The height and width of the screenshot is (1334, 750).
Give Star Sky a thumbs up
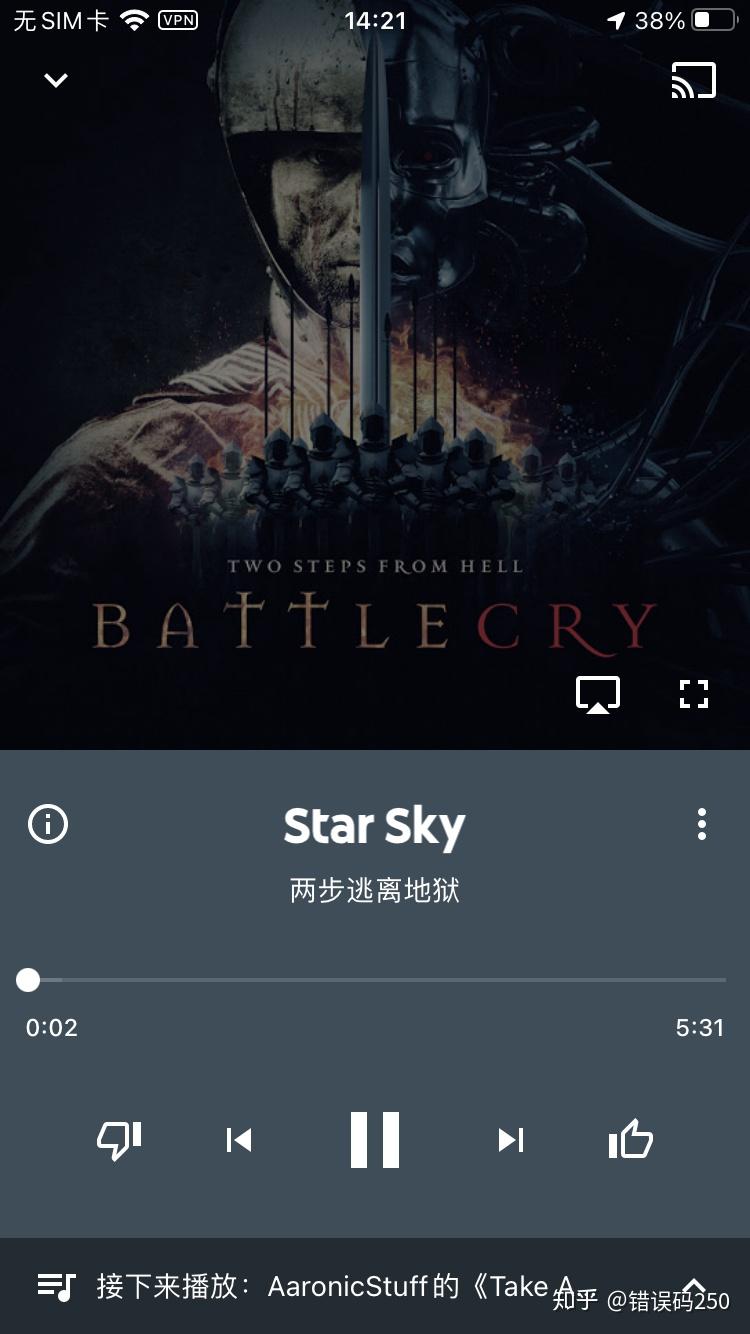coord(631,1140)
